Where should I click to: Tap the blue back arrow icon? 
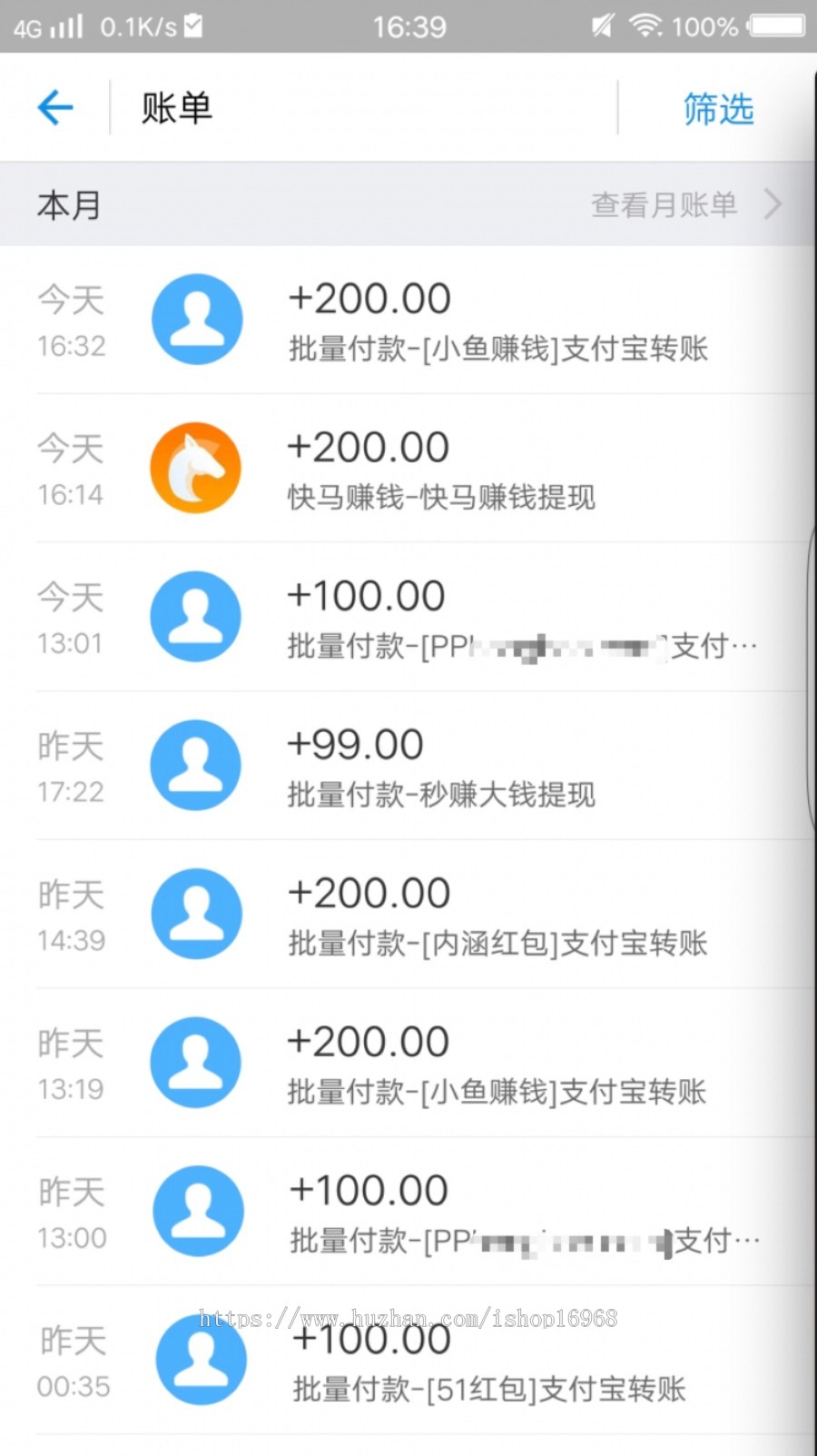[x=54, y=107]
